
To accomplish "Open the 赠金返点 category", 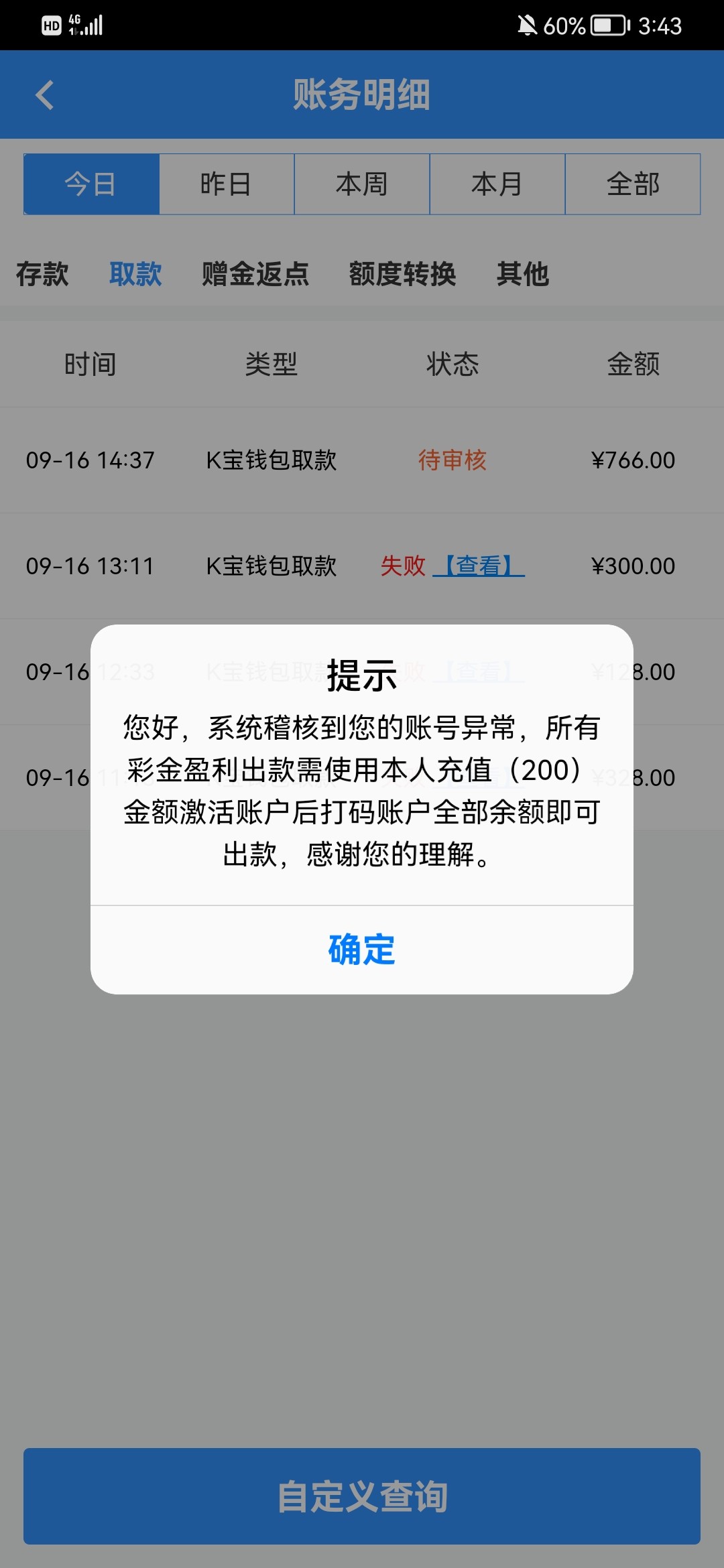I will [x=253, y=274].
